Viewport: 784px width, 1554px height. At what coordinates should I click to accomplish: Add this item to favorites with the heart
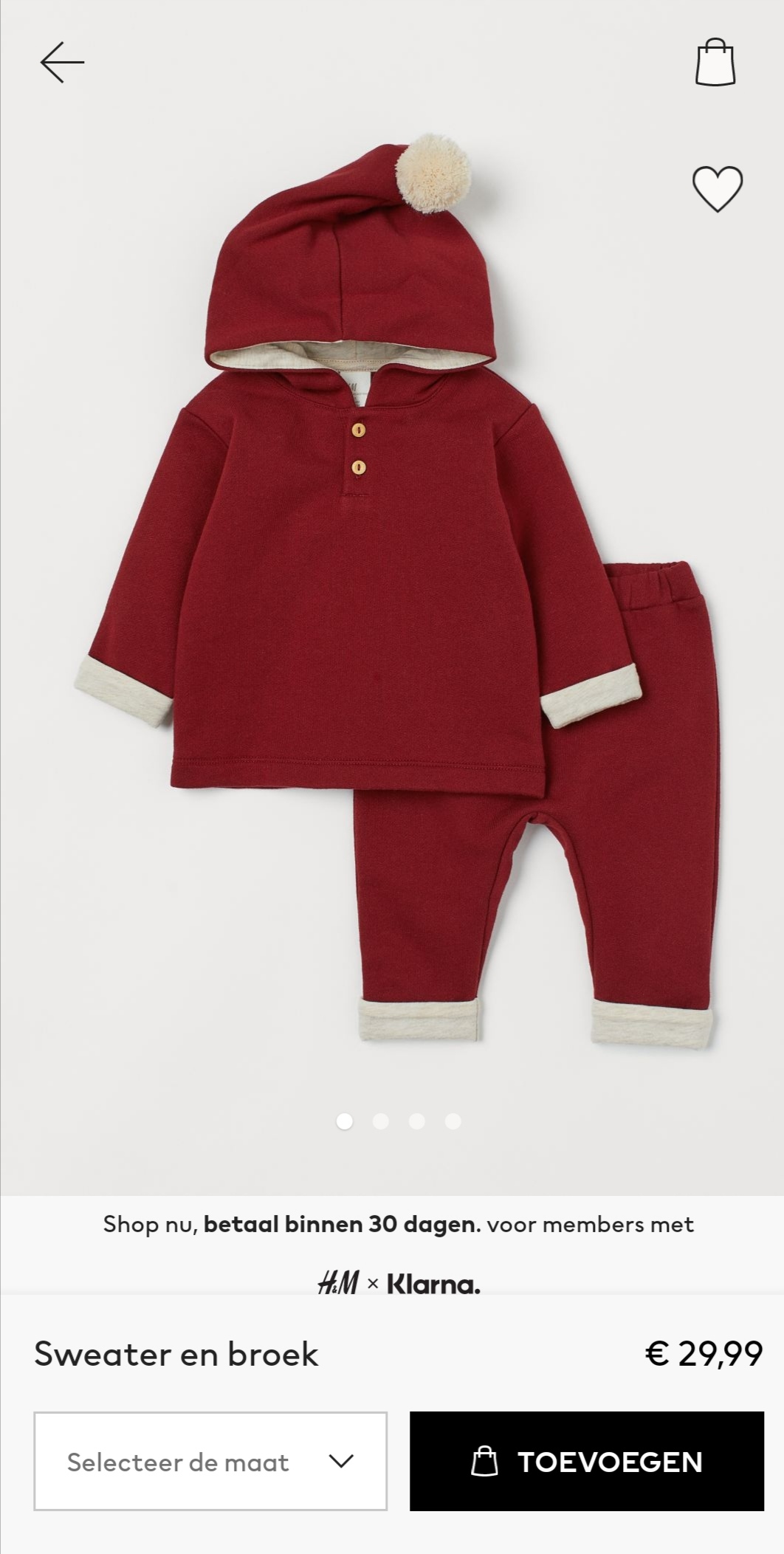718,189
